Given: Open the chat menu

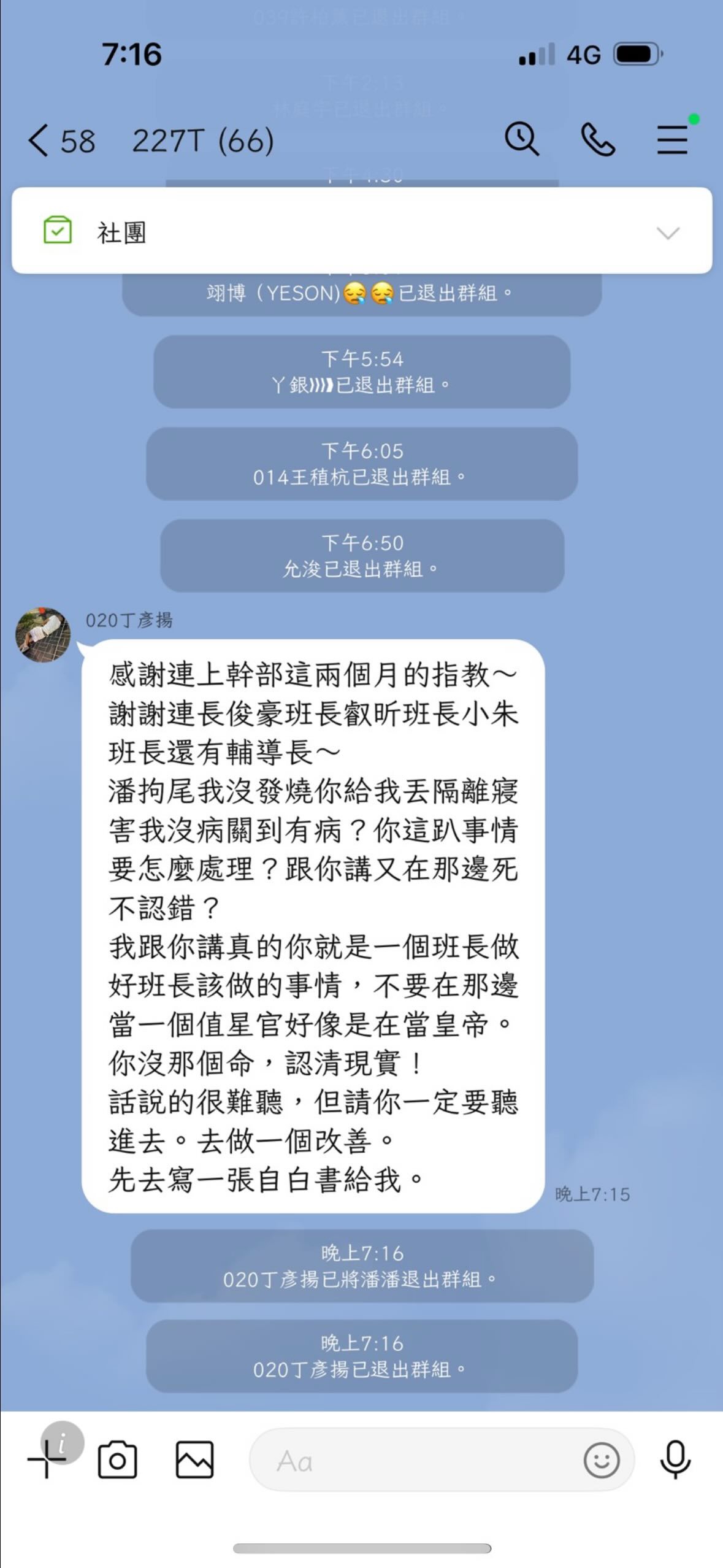Looking at the screenshot, I should point(673,139).
